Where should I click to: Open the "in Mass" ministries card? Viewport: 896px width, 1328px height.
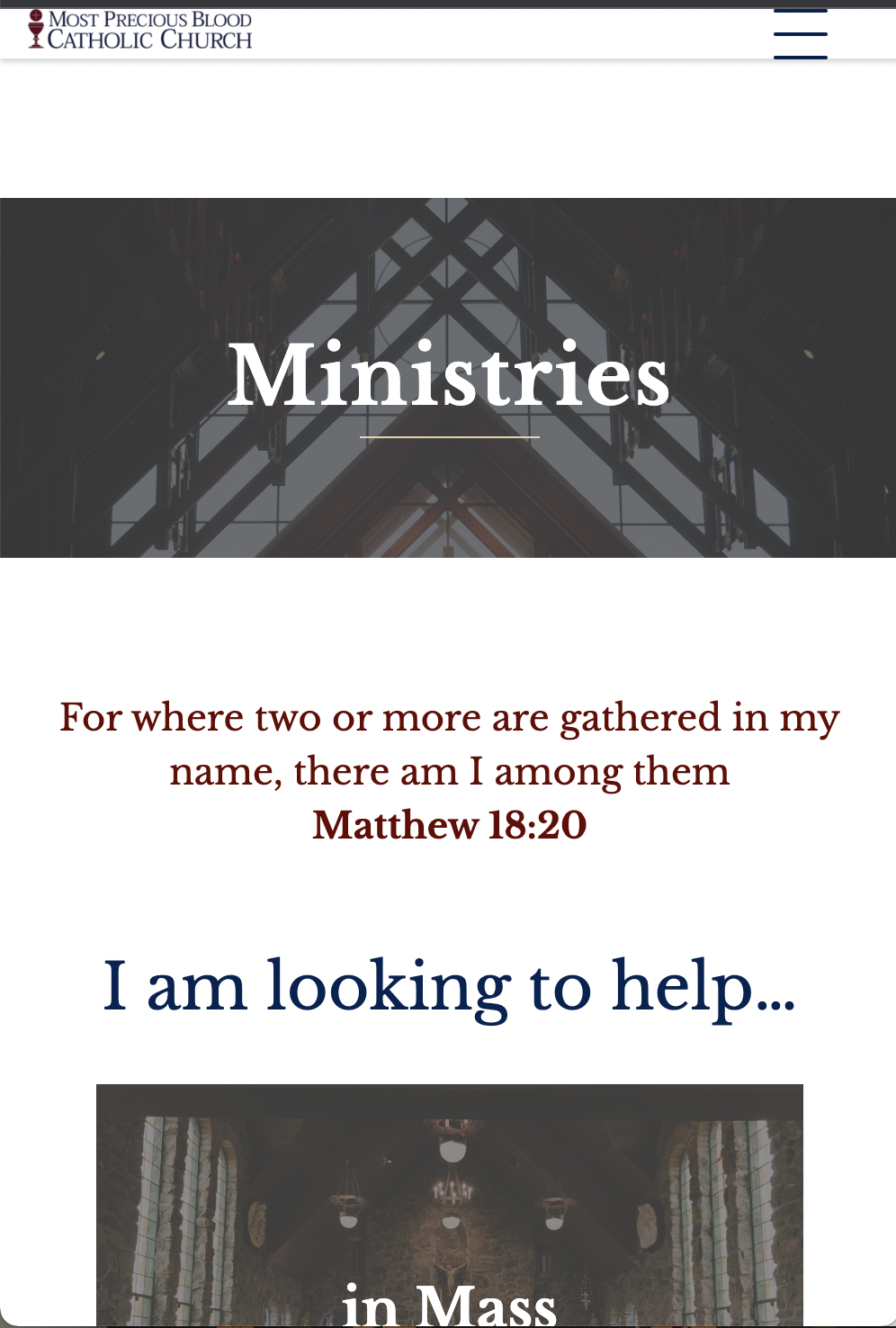click(x=449, y=1206)
